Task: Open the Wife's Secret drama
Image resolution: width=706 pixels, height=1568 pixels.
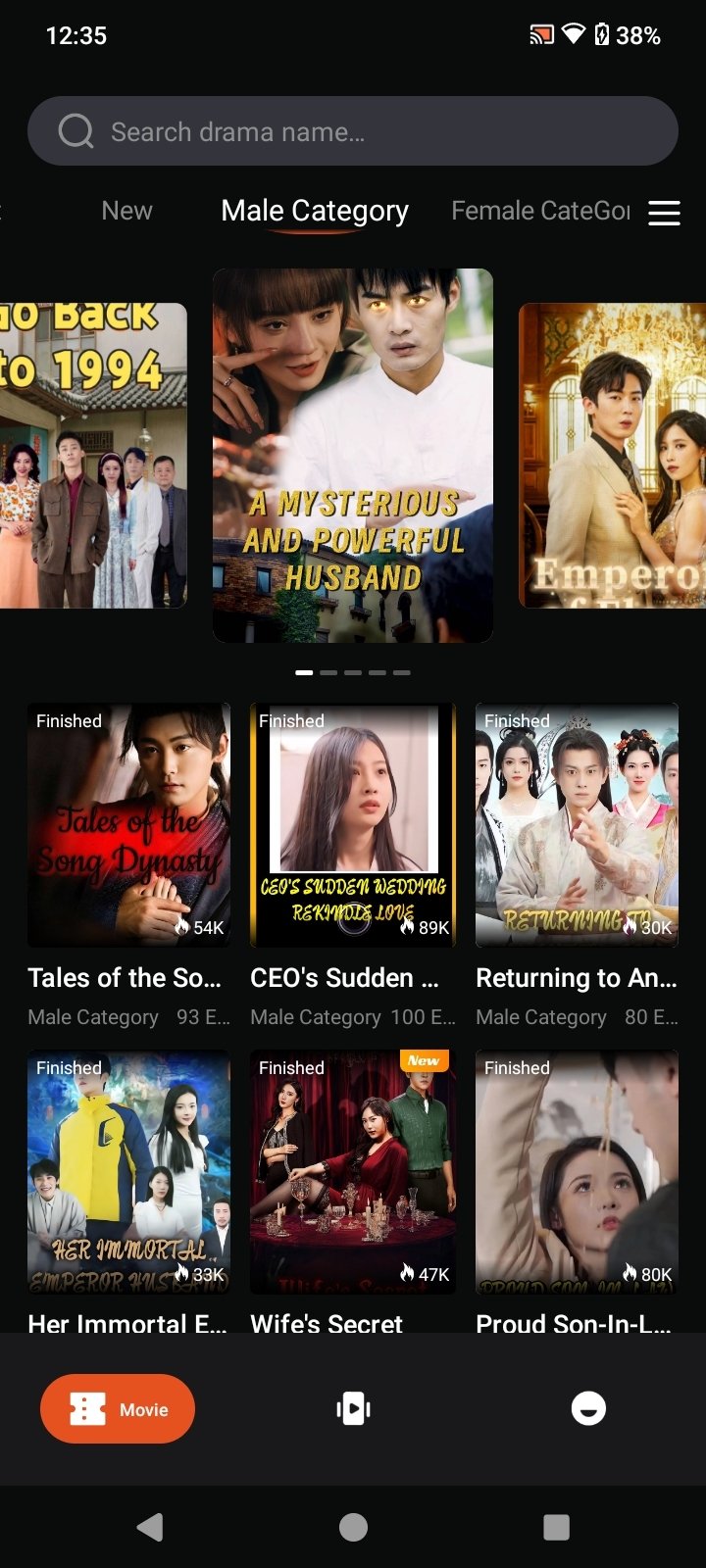Action: 353,1172
